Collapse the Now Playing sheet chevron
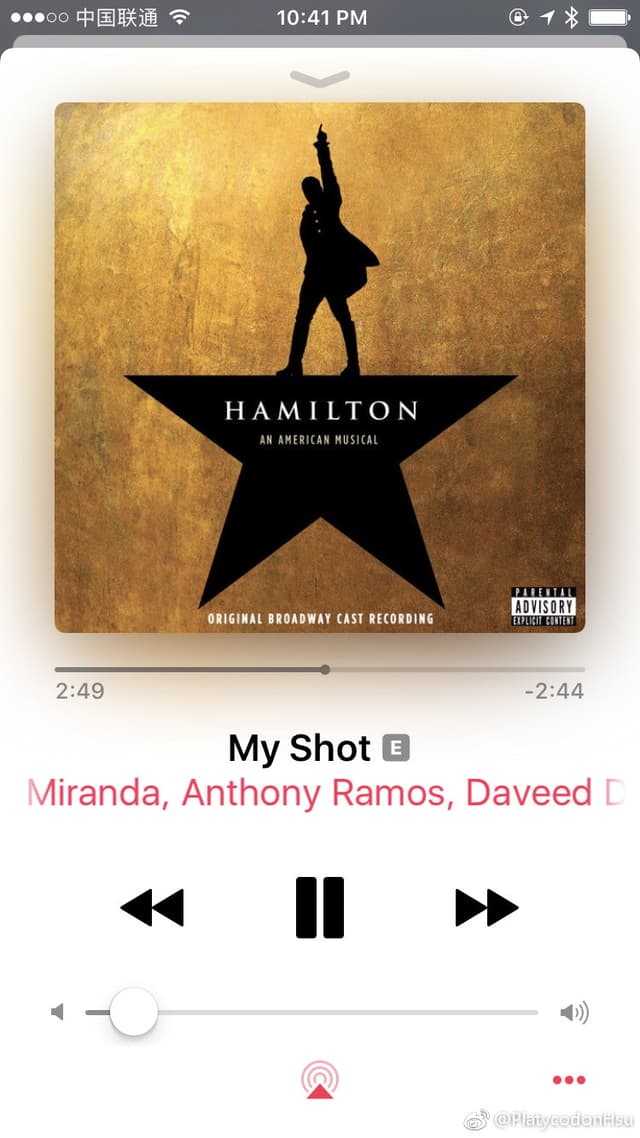Screen dimensions: 640x1138 point(320,78)
